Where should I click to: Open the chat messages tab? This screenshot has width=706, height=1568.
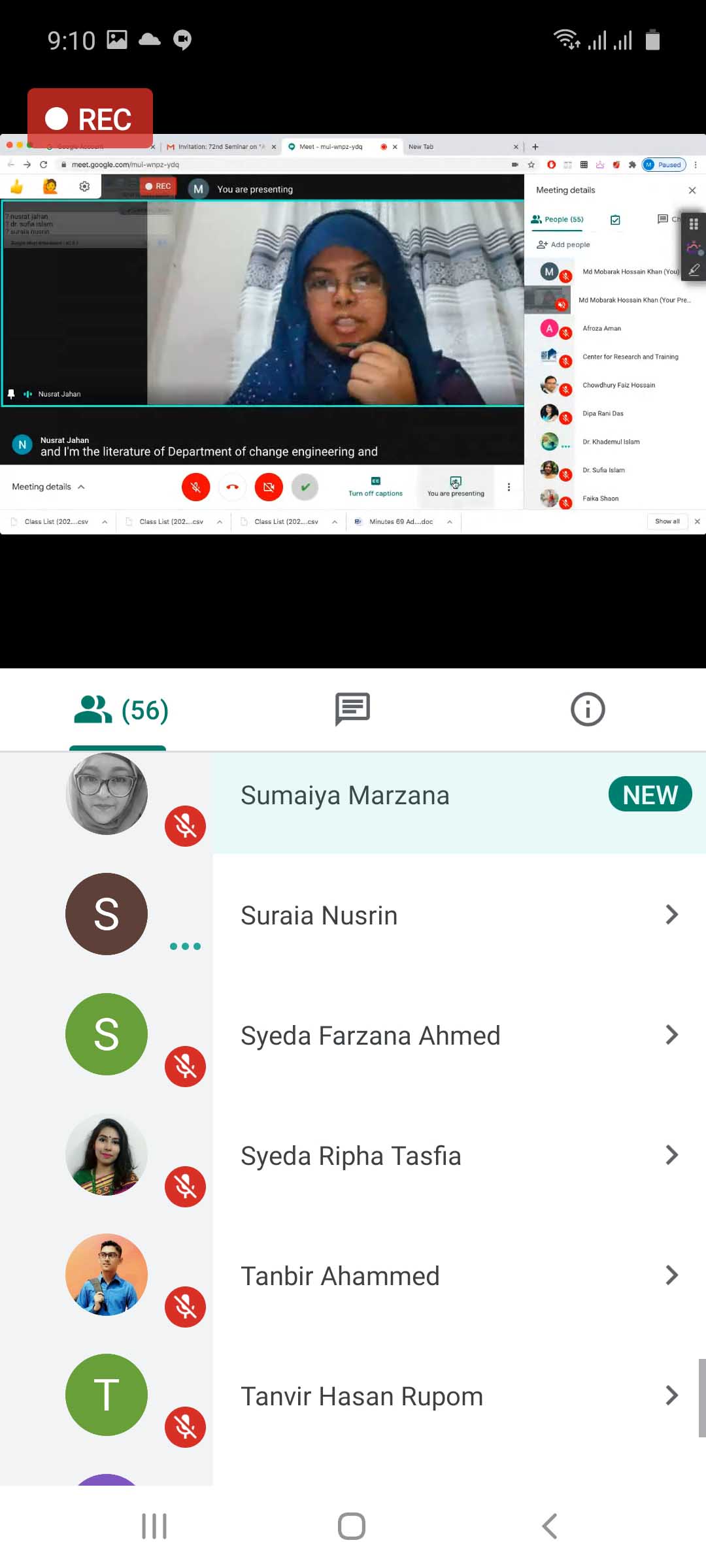[x=352, y=710]
